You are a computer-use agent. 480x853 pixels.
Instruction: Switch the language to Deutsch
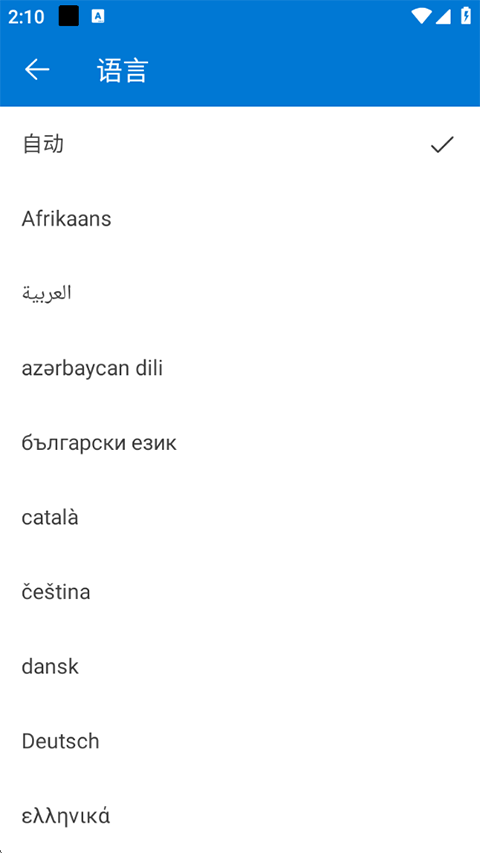240,741
